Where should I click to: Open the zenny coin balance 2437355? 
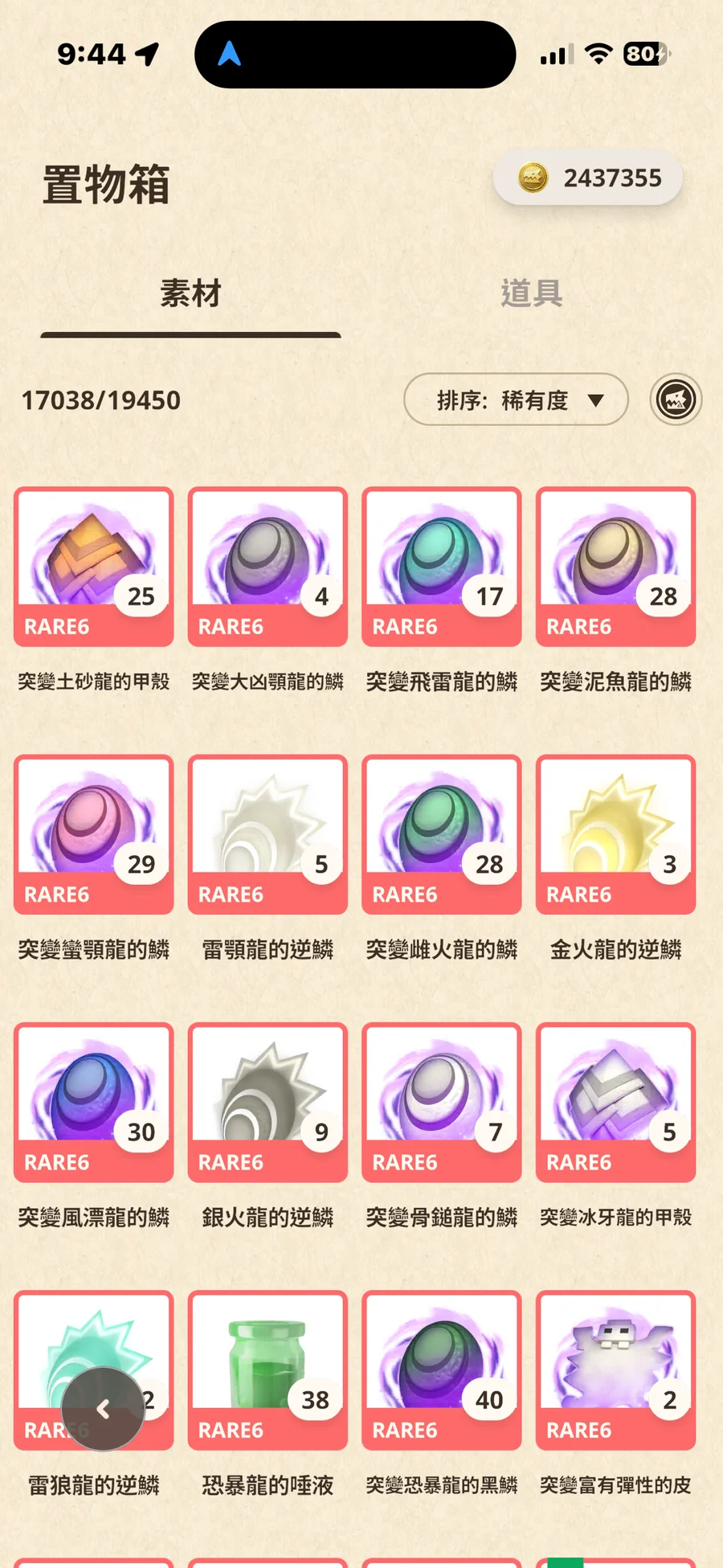click(x=588, y=178)
